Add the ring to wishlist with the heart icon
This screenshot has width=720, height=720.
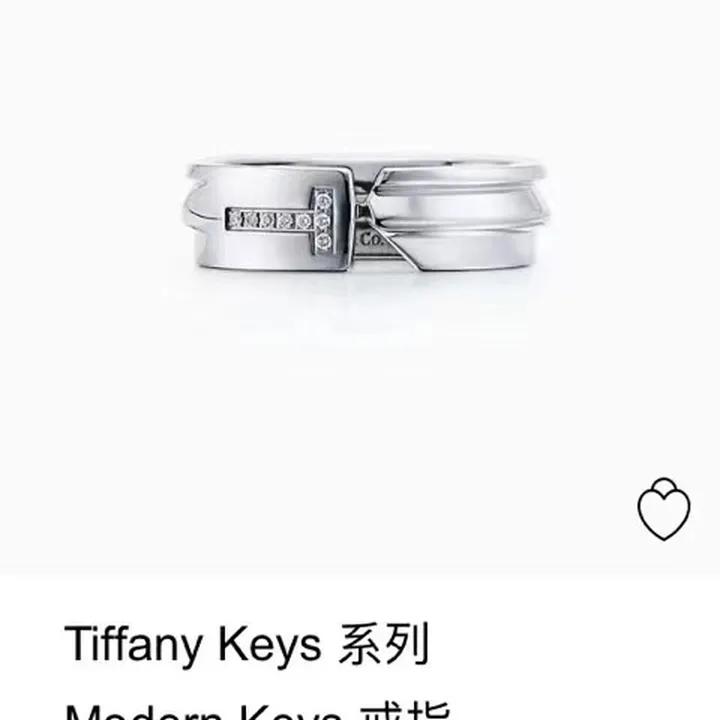[664, 510]
